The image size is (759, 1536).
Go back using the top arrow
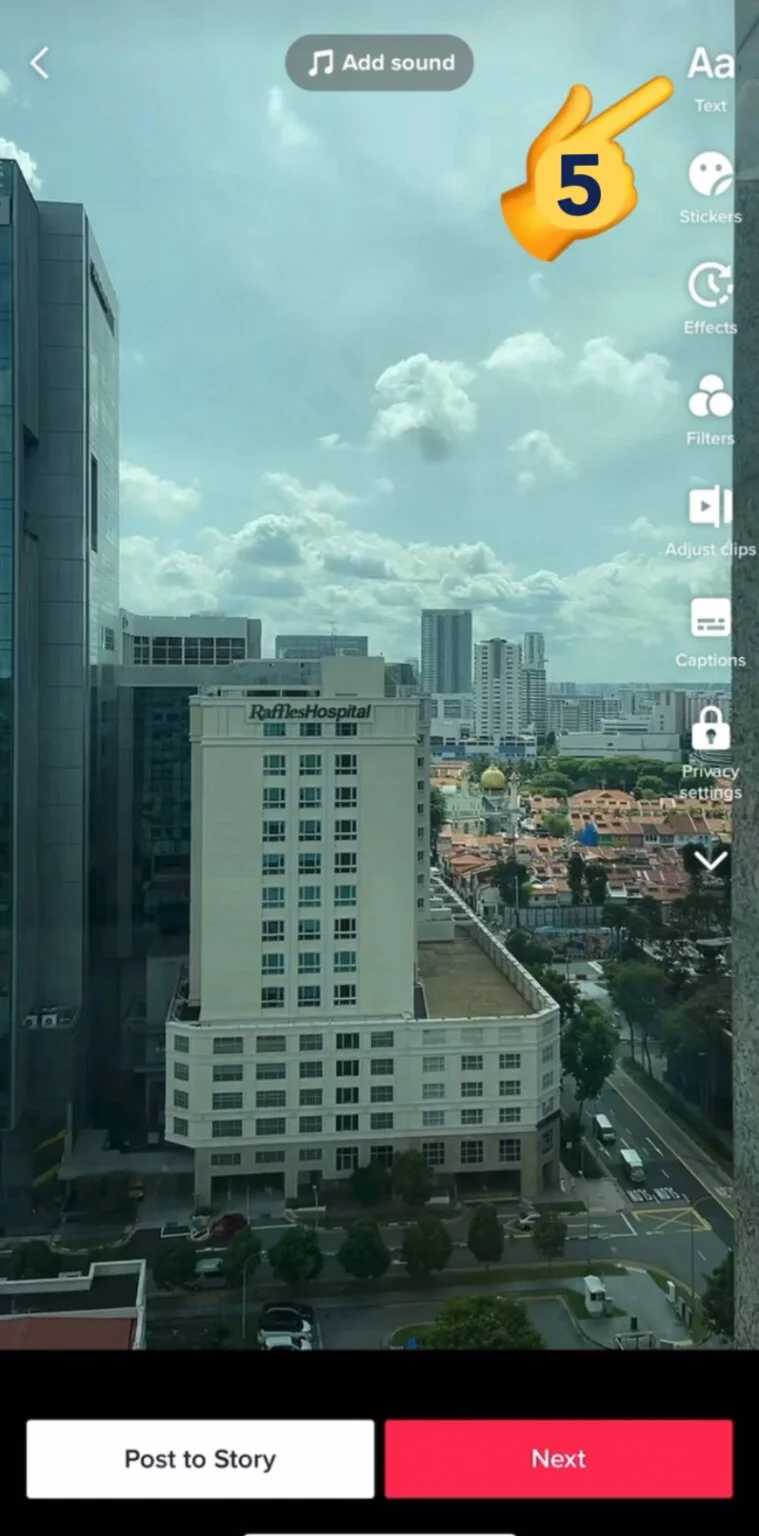[39, 63]
